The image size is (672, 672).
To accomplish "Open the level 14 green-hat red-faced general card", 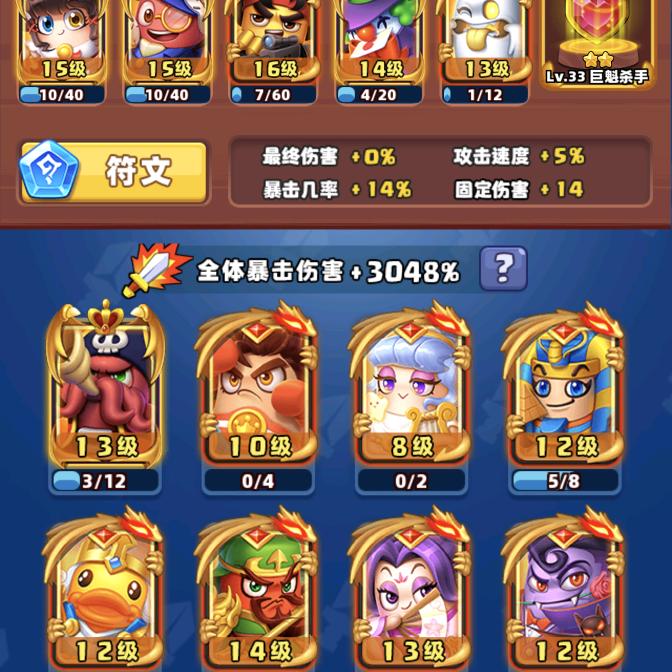I will [x=257, y=595].
